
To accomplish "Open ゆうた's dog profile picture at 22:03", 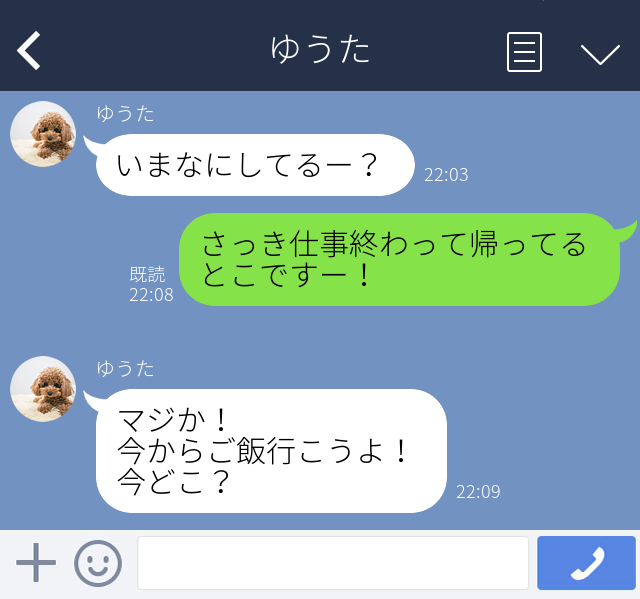I will tap(43, 134).
